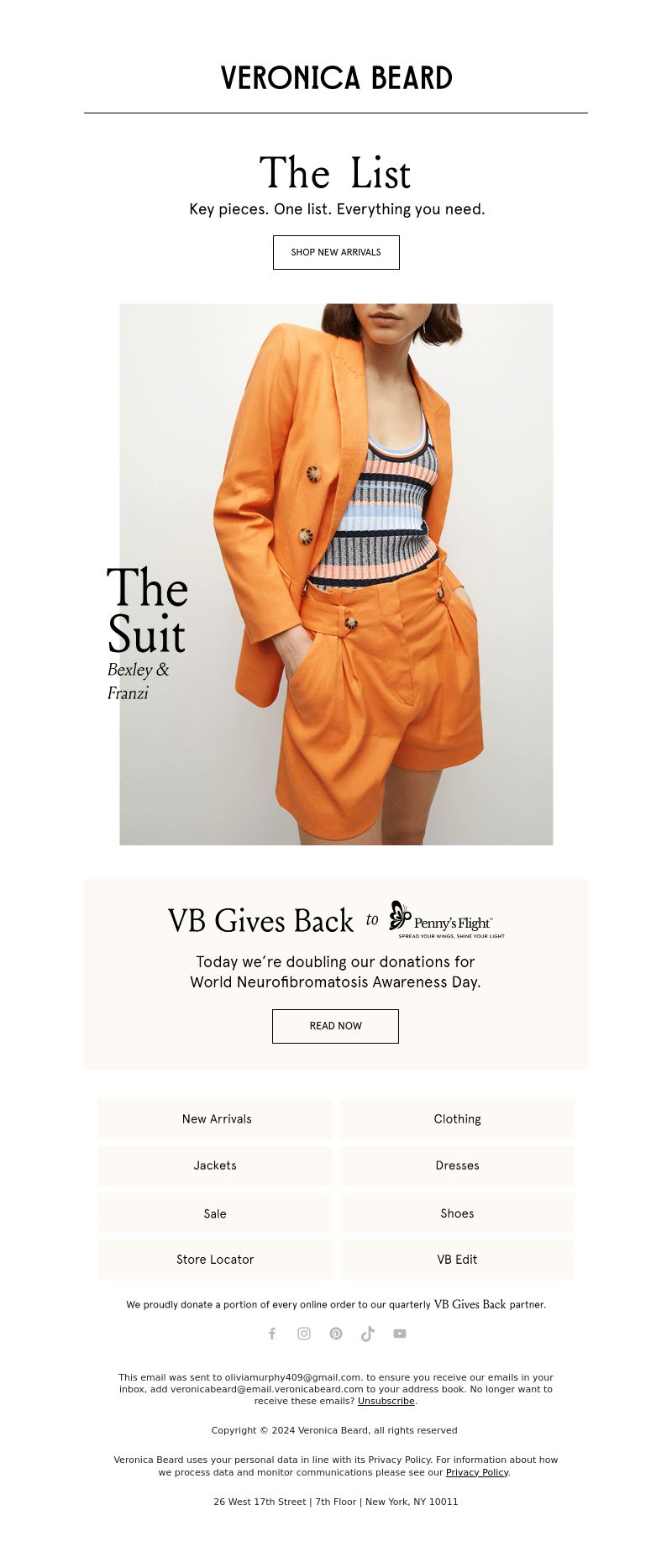The image size is (672, 1568).
Task: Go to the Jackets section
Action: [x=215, y=1165]
